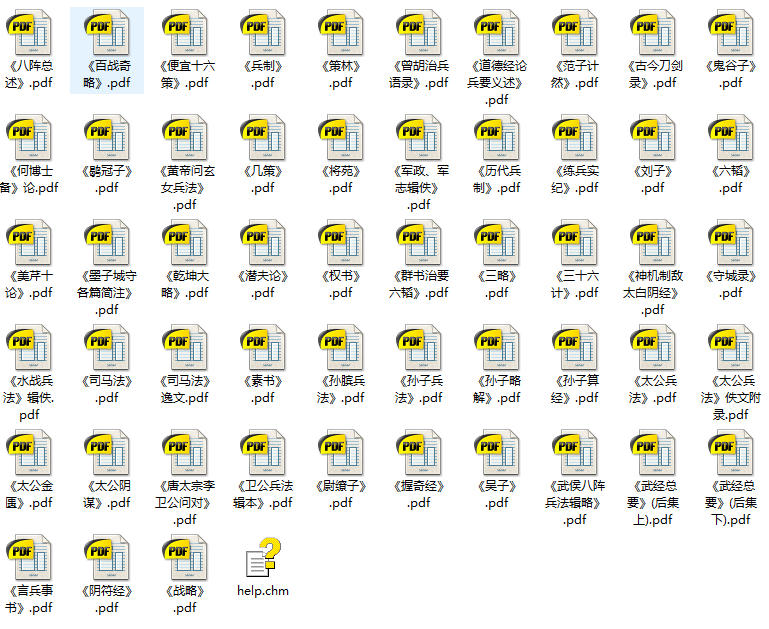
Task: Select 《将苑》.pdf
Action: point(341,140)
